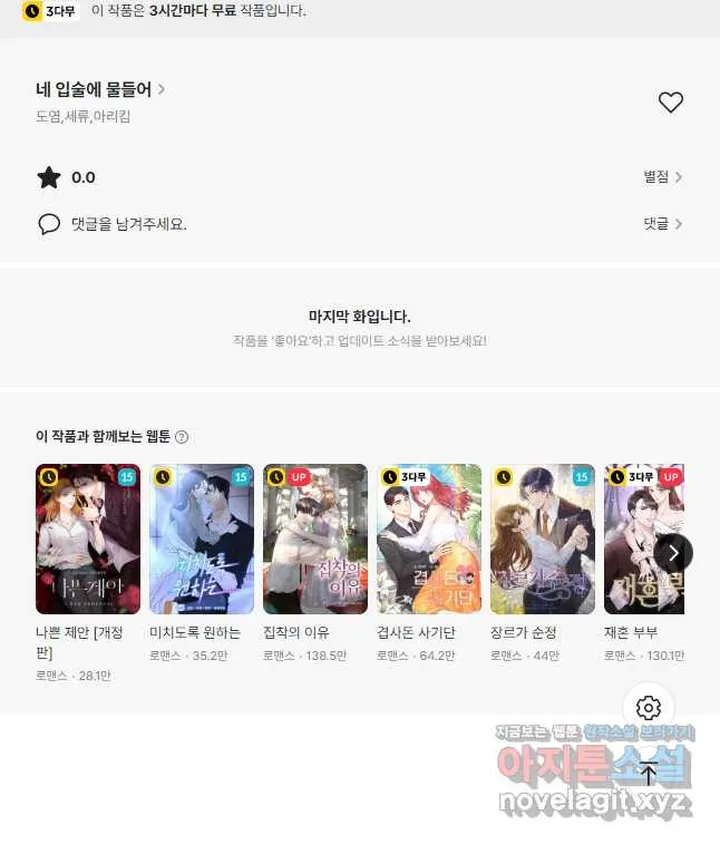Open viewer settings gear
Screen dimensions: 720x844
(648, 708)
